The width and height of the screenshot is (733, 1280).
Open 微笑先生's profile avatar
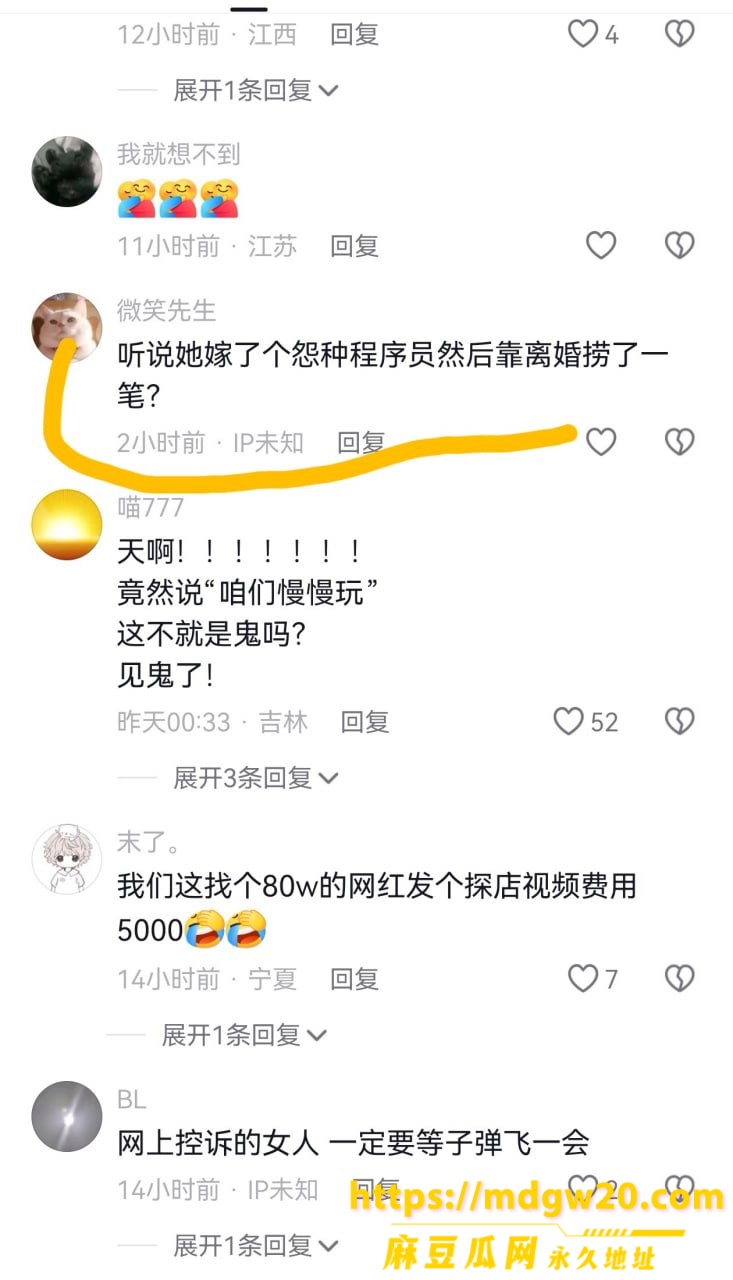pos(67,327)
